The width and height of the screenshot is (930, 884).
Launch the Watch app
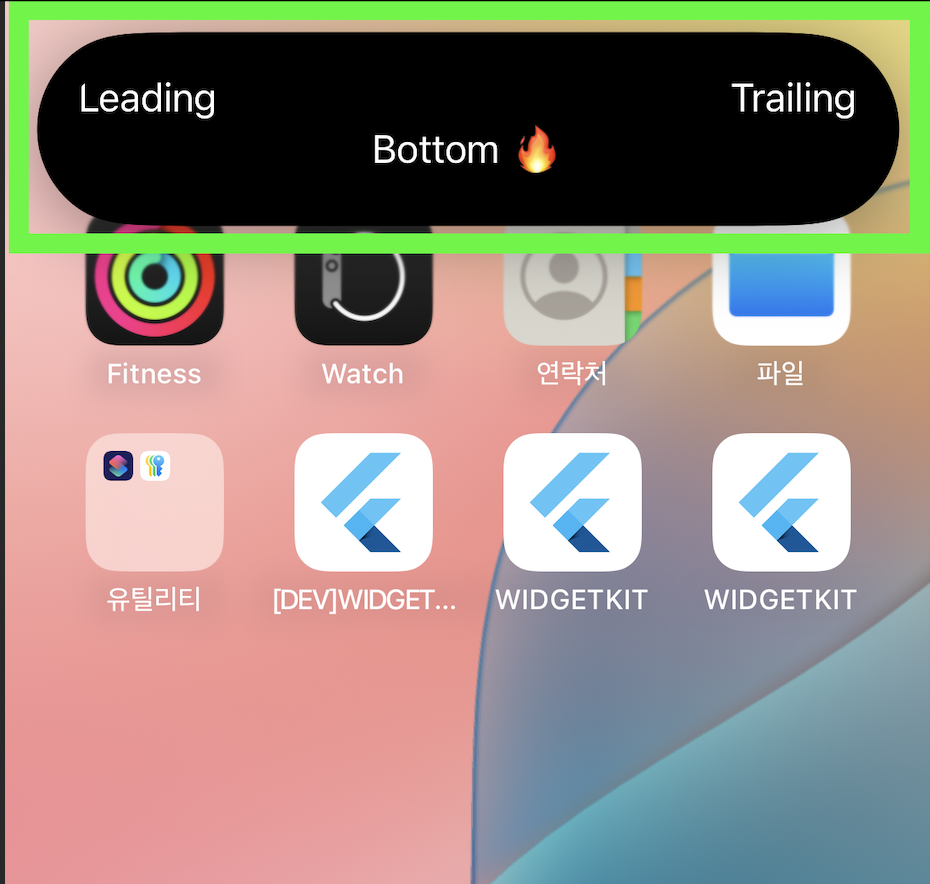[363, 290]
